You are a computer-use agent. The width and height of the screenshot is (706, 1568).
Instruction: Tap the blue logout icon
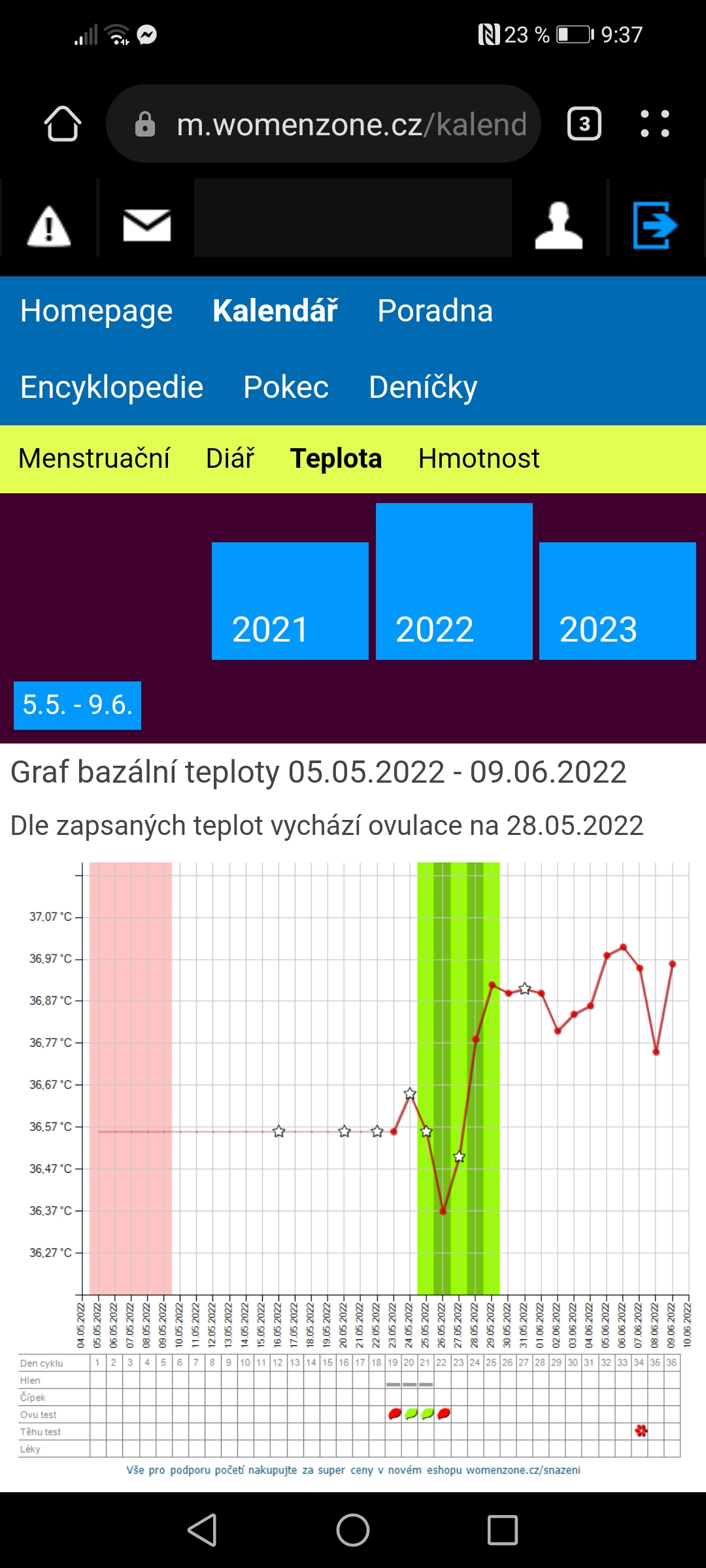(654, 225)
